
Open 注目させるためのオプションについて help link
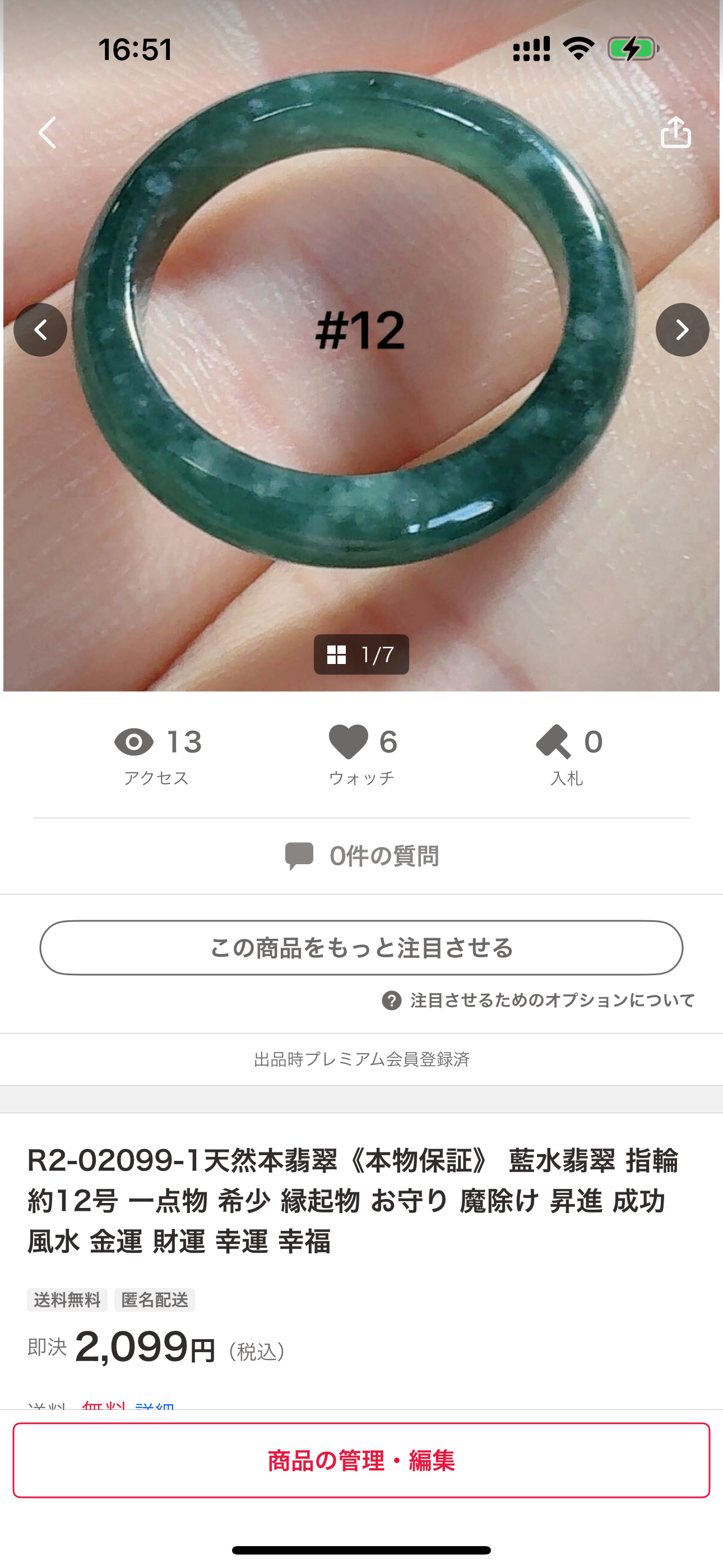[539, 1000]
